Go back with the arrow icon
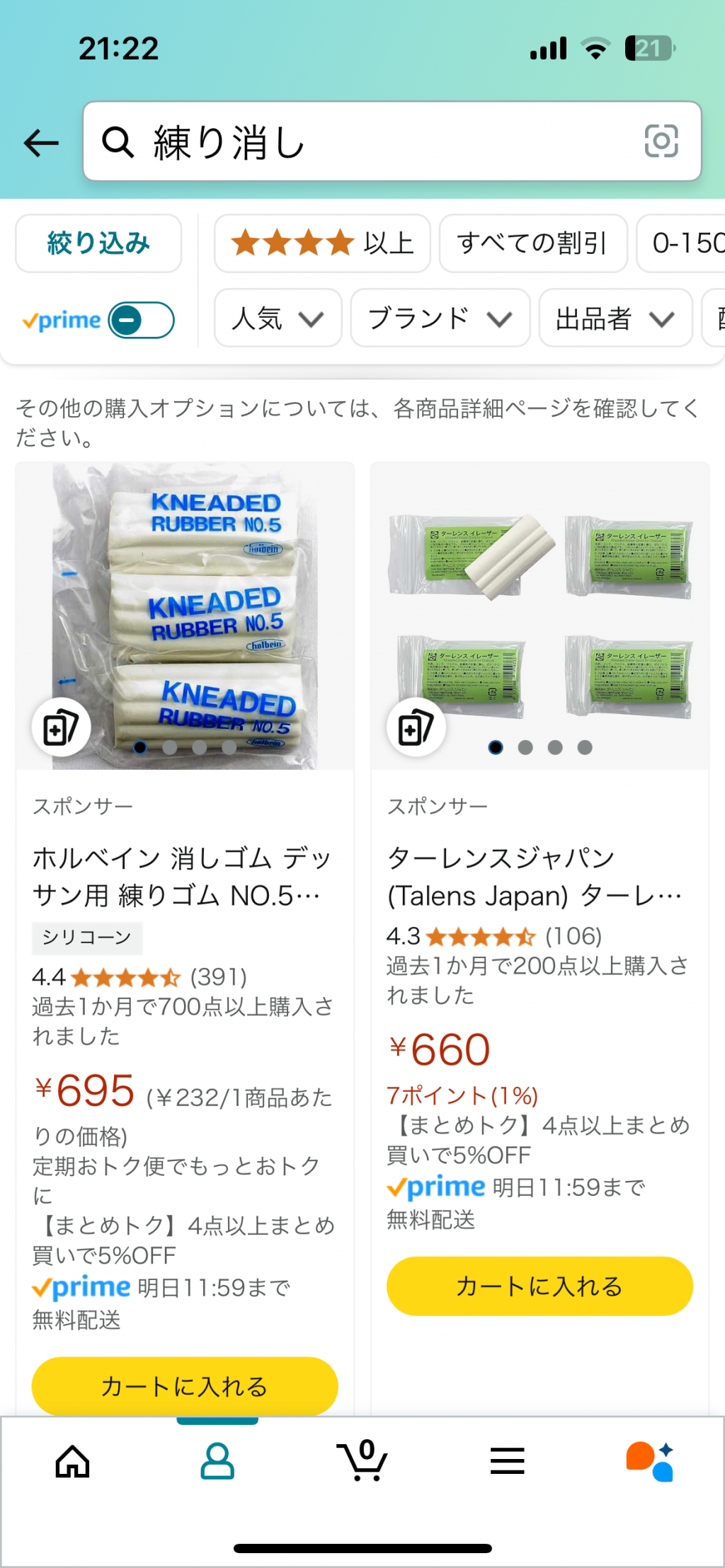Screen dimensions: 725x1568 (x=41, y=143)
